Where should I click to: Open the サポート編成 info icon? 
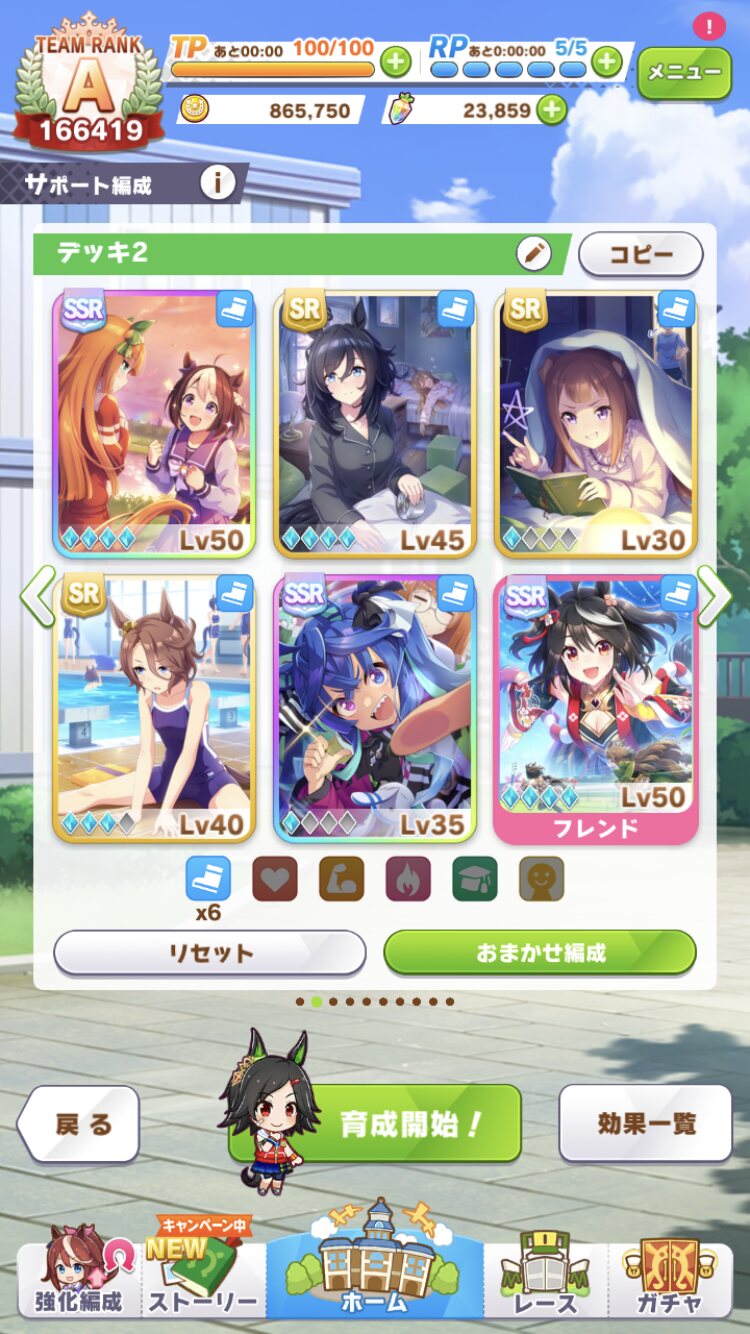[218, 183]
